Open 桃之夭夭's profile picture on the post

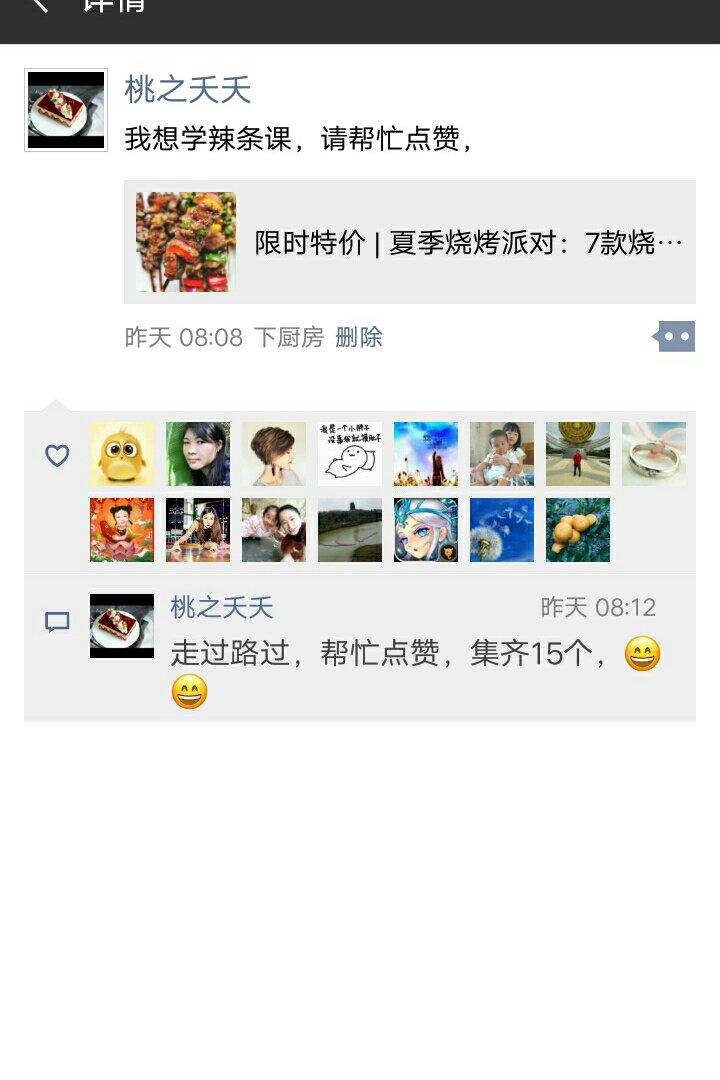coord(66,110)
